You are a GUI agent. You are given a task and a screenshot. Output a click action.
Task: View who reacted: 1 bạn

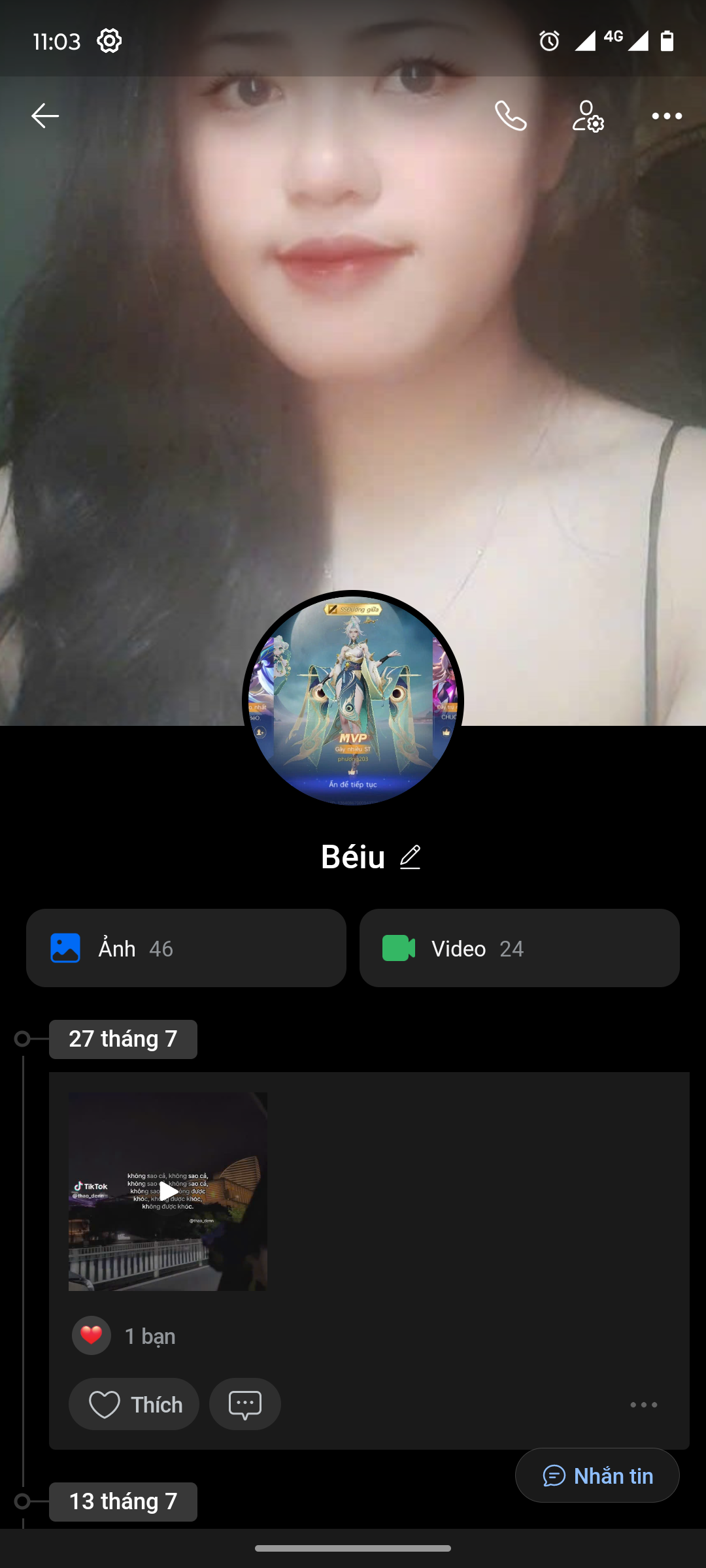(150, 1336)
